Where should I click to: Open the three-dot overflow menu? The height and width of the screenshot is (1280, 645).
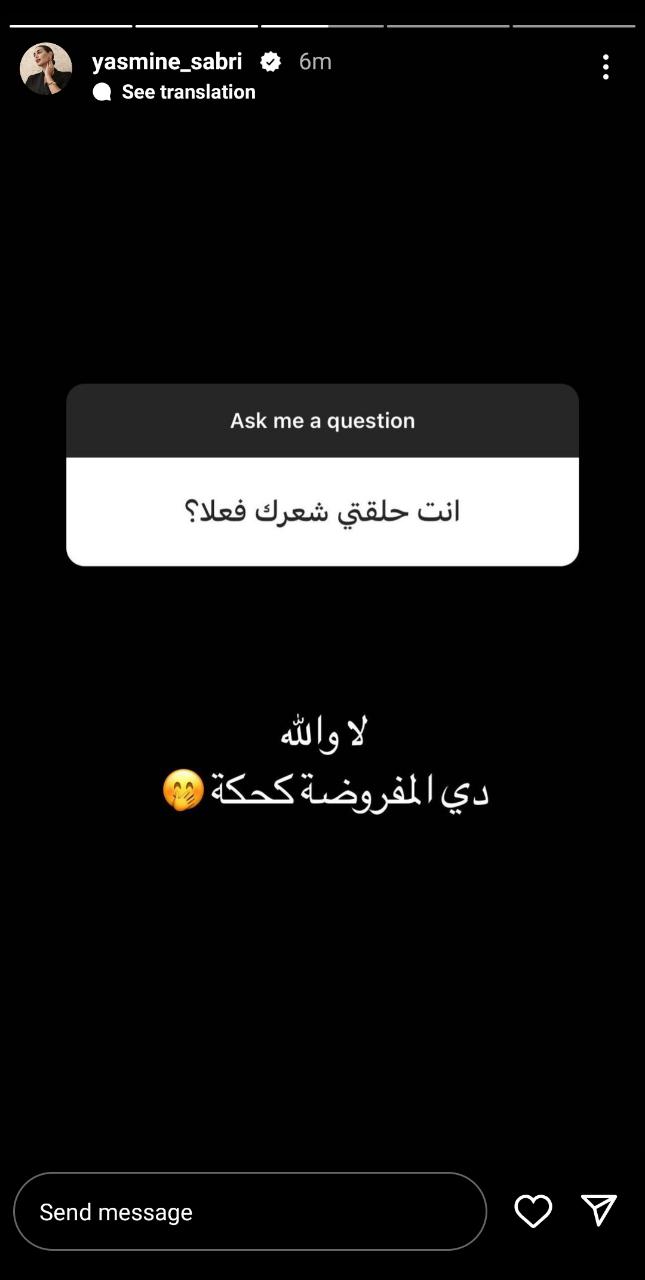[x=605, y=67]
